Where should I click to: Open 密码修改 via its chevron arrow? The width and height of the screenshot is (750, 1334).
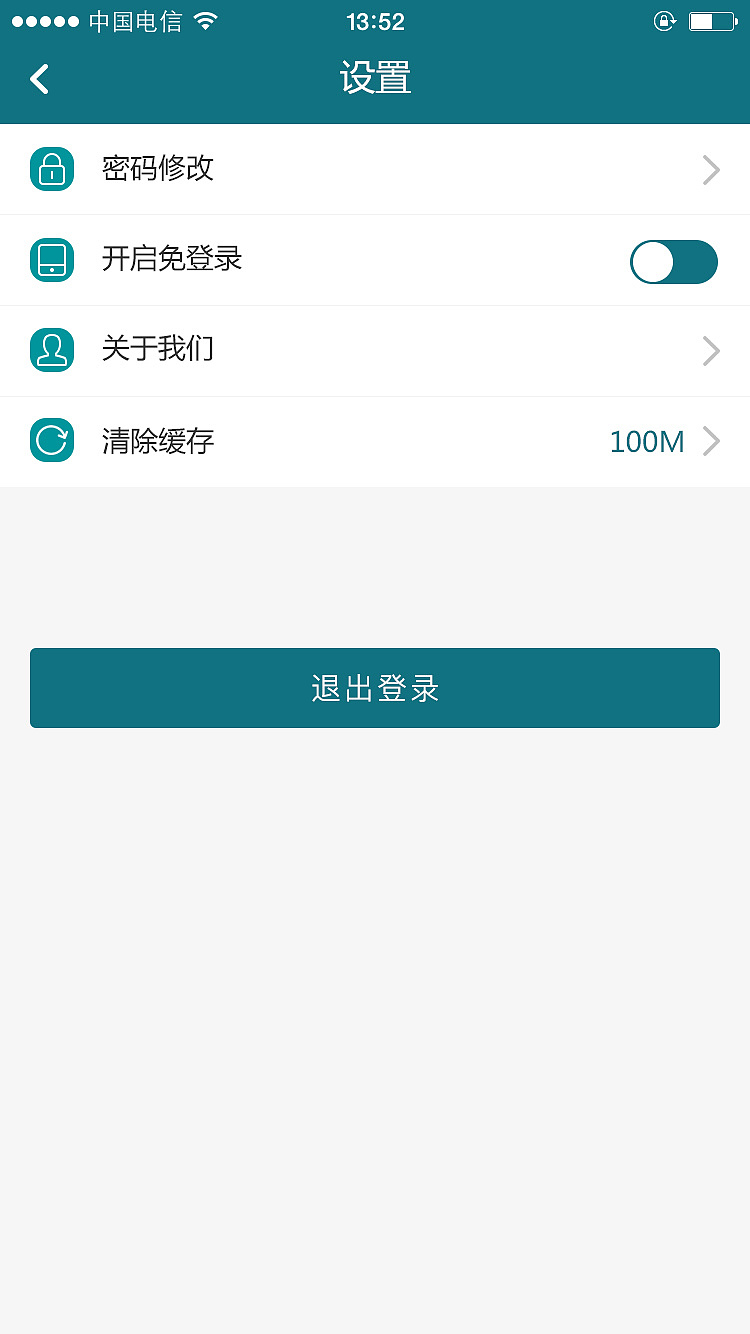click(x=710, y=169)
